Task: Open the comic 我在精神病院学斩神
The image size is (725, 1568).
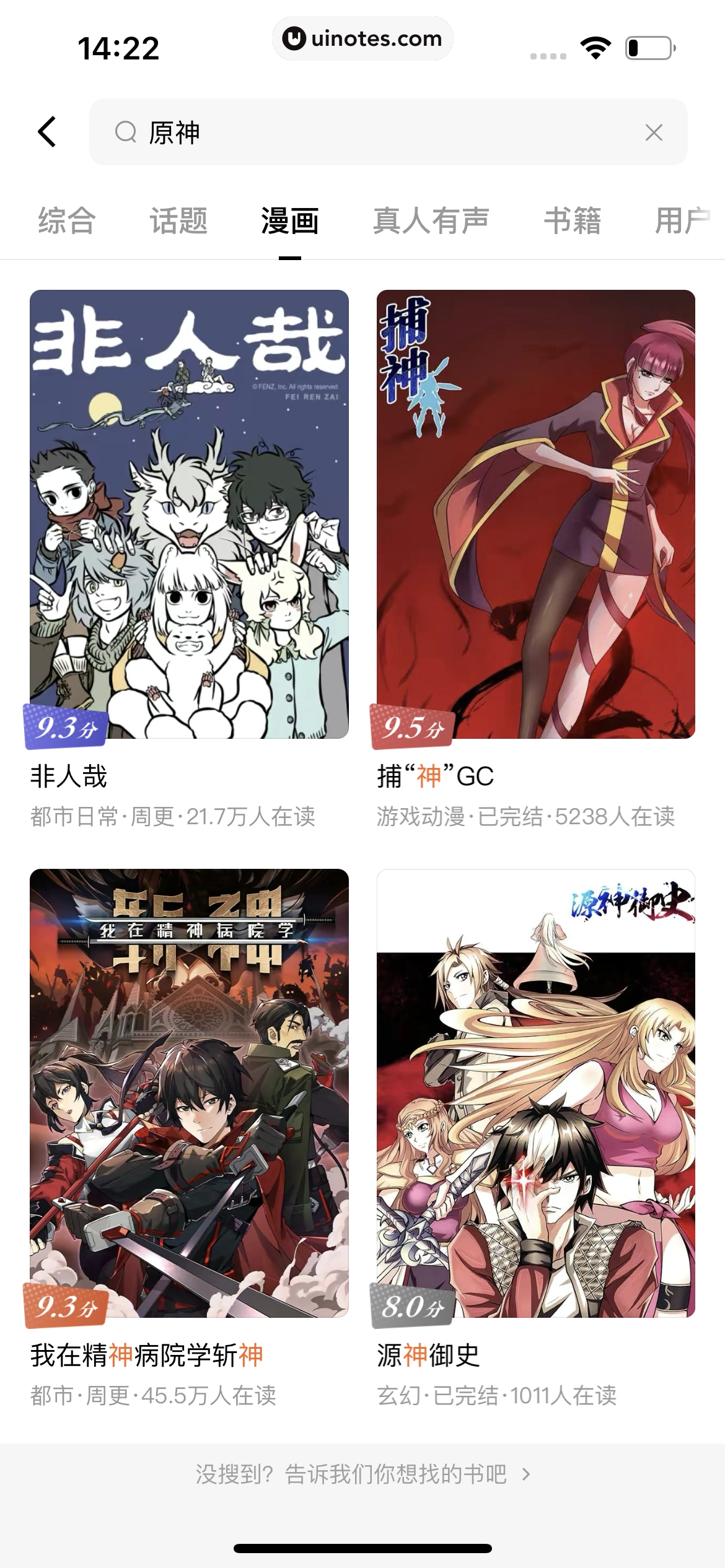Action: point(189,1093)
